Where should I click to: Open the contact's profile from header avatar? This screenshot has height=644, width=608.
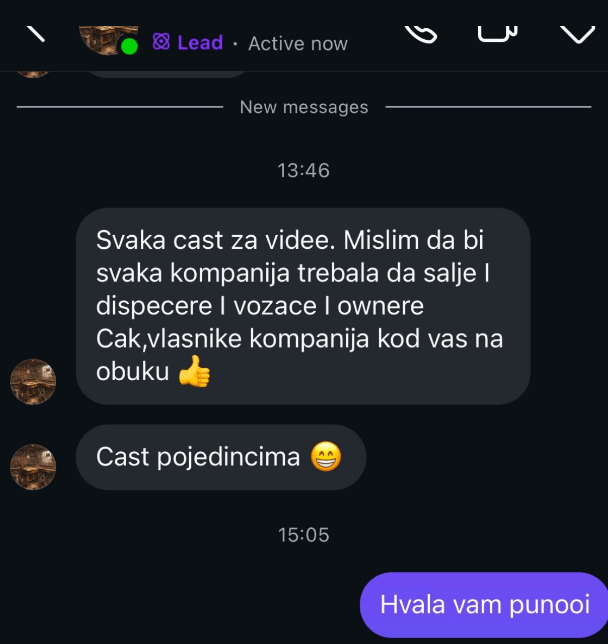coord(108,36)
